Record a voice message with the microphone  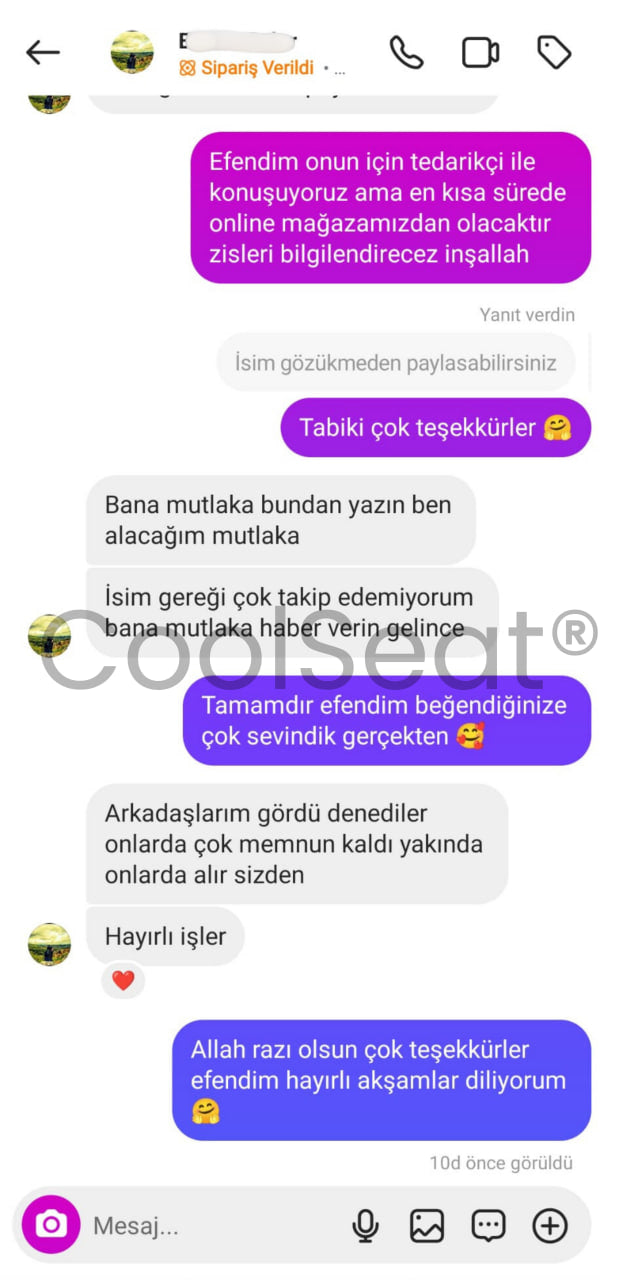point(366,1225)
